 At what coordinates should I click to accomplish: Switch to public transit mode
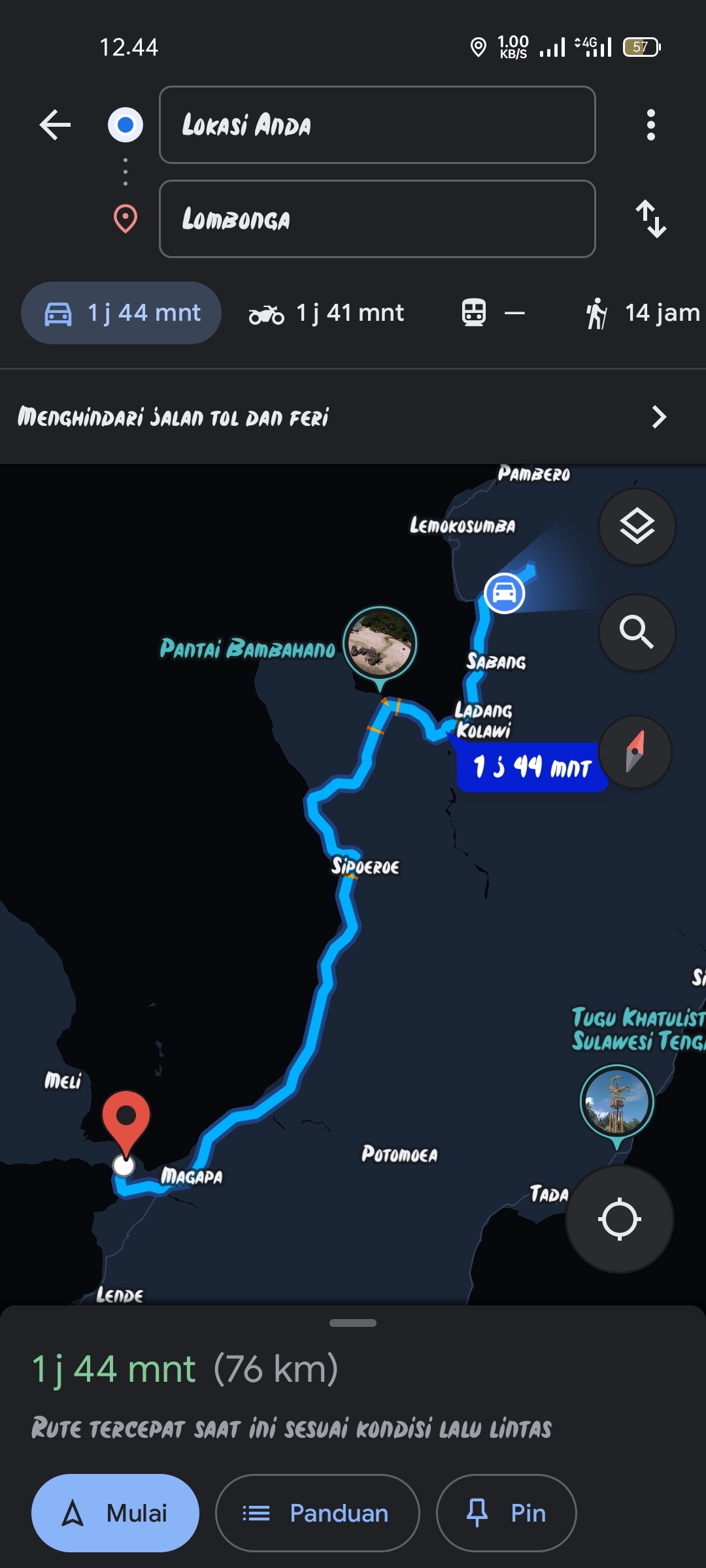point(493,313)
